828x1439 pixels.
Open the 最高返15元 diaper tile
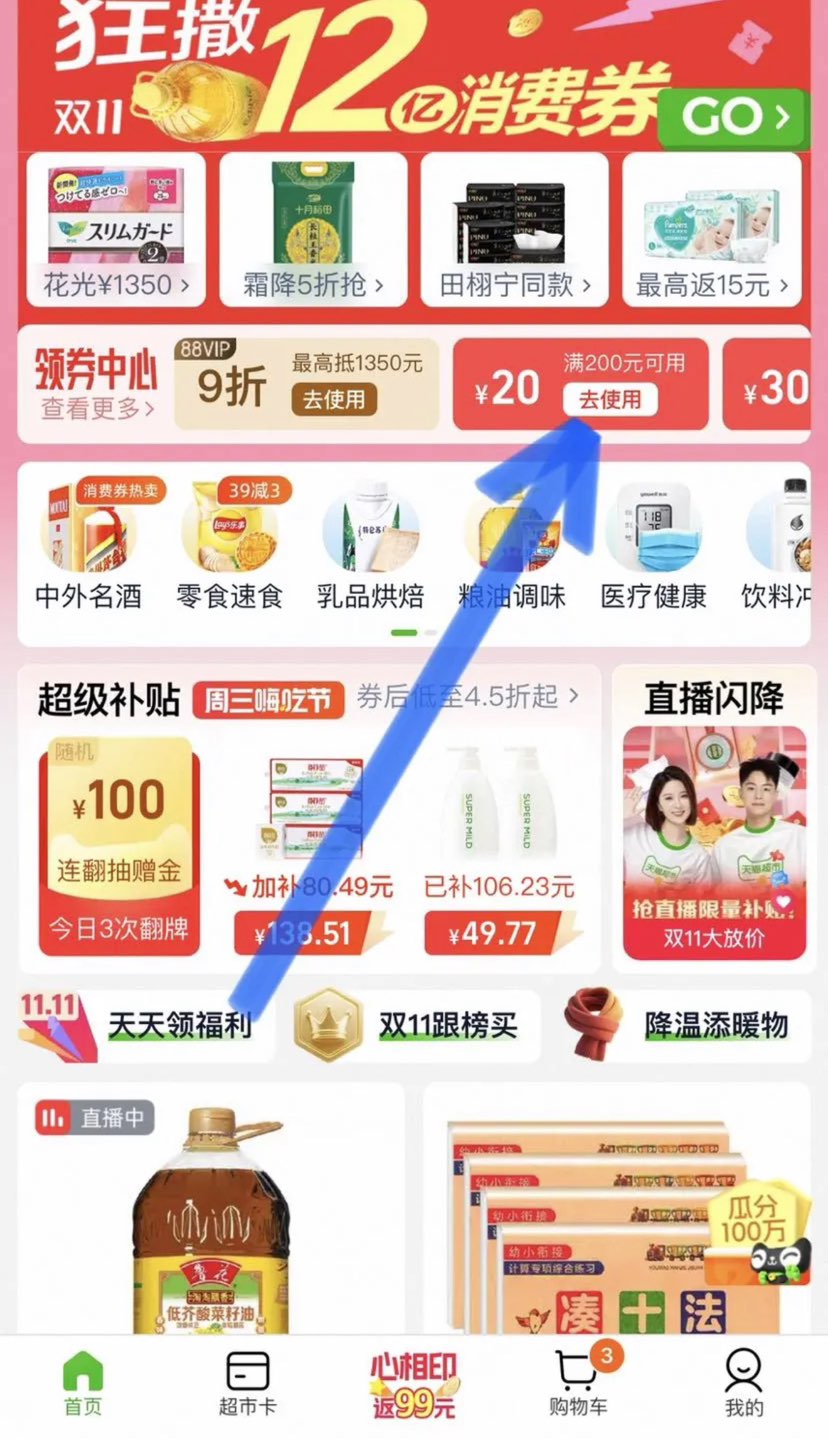click(711, 229)
